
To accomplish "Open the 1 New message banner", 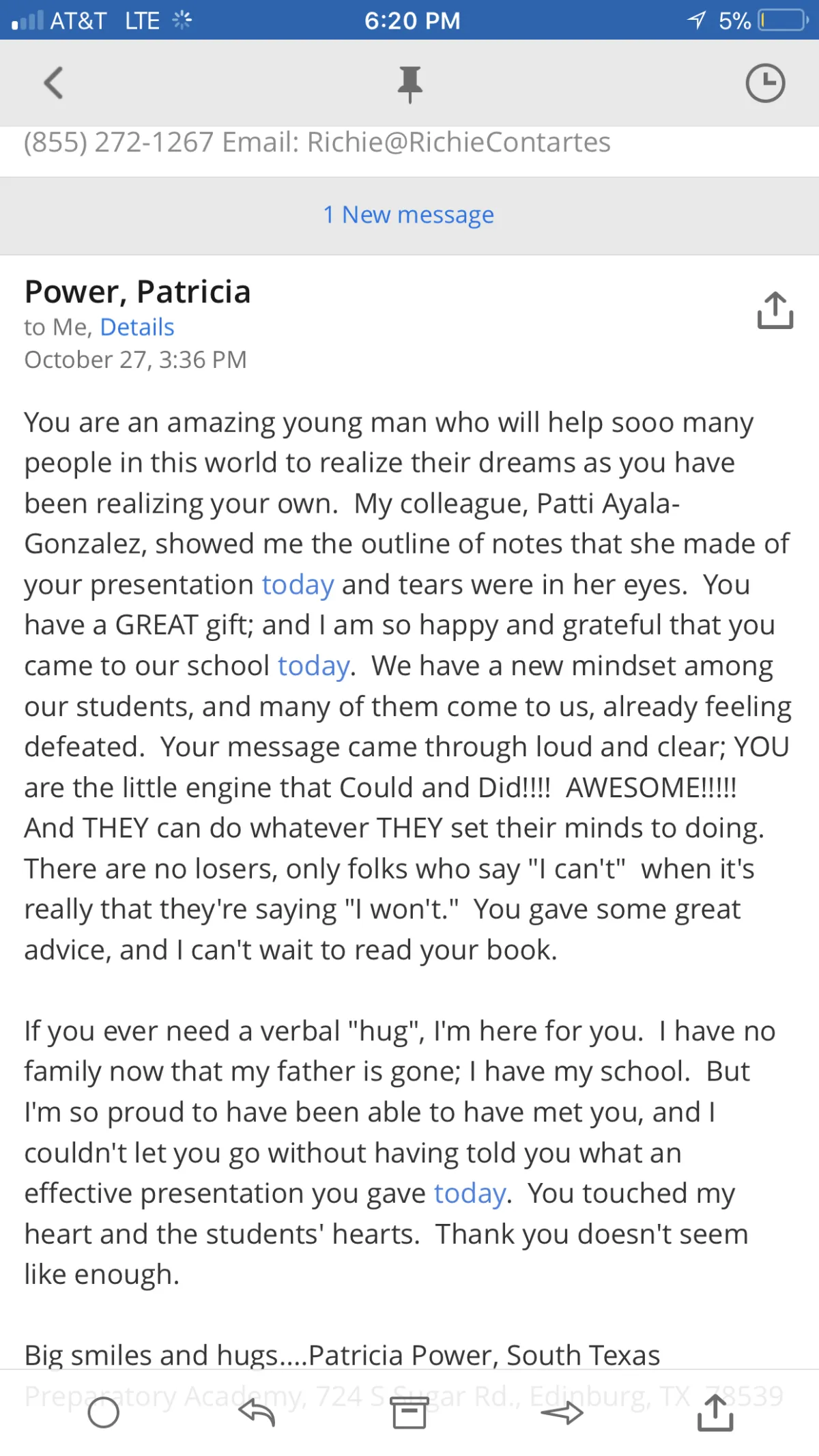I will (409, 215).
